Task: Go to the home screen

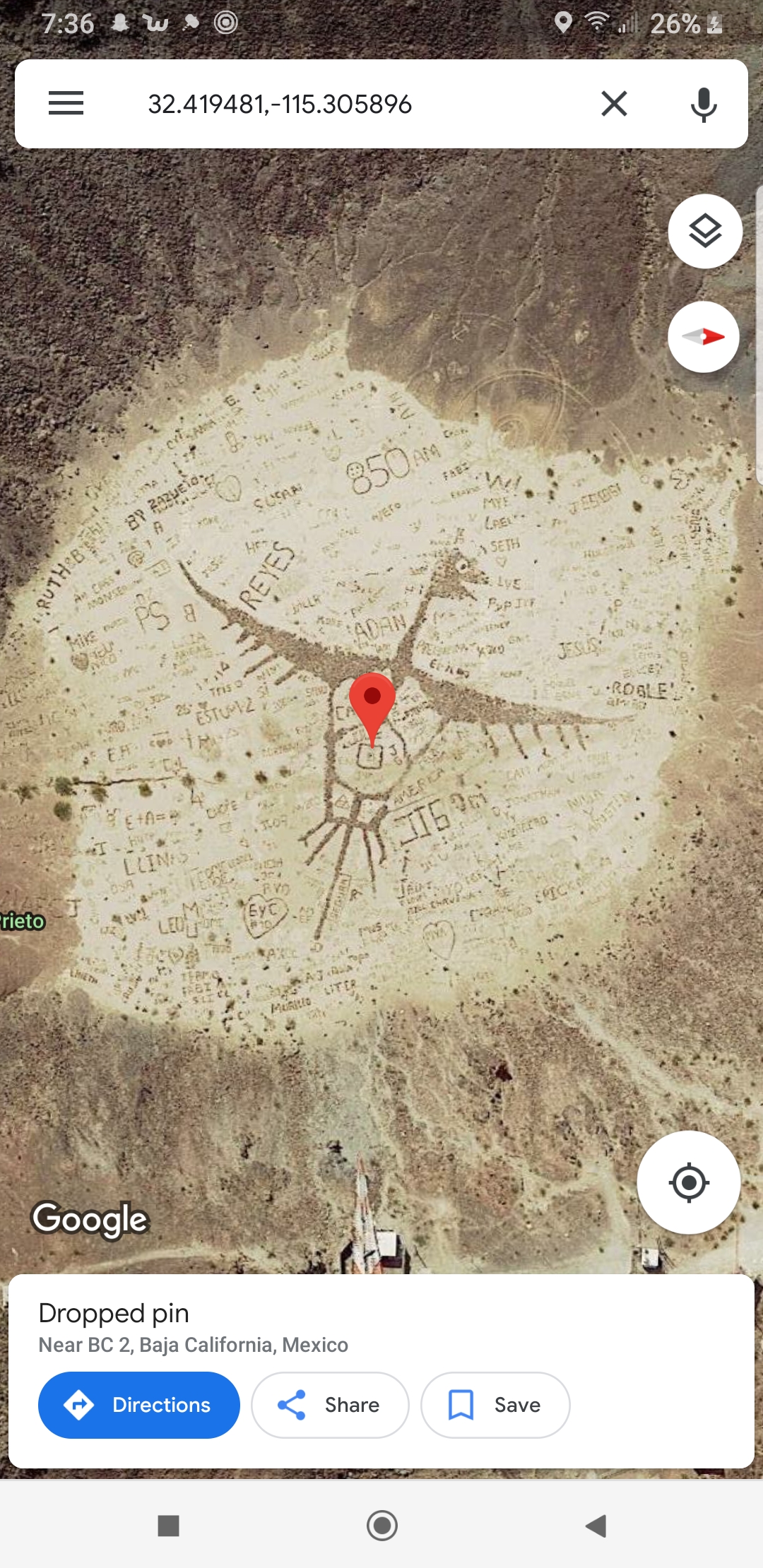Action: [382, 1526]
